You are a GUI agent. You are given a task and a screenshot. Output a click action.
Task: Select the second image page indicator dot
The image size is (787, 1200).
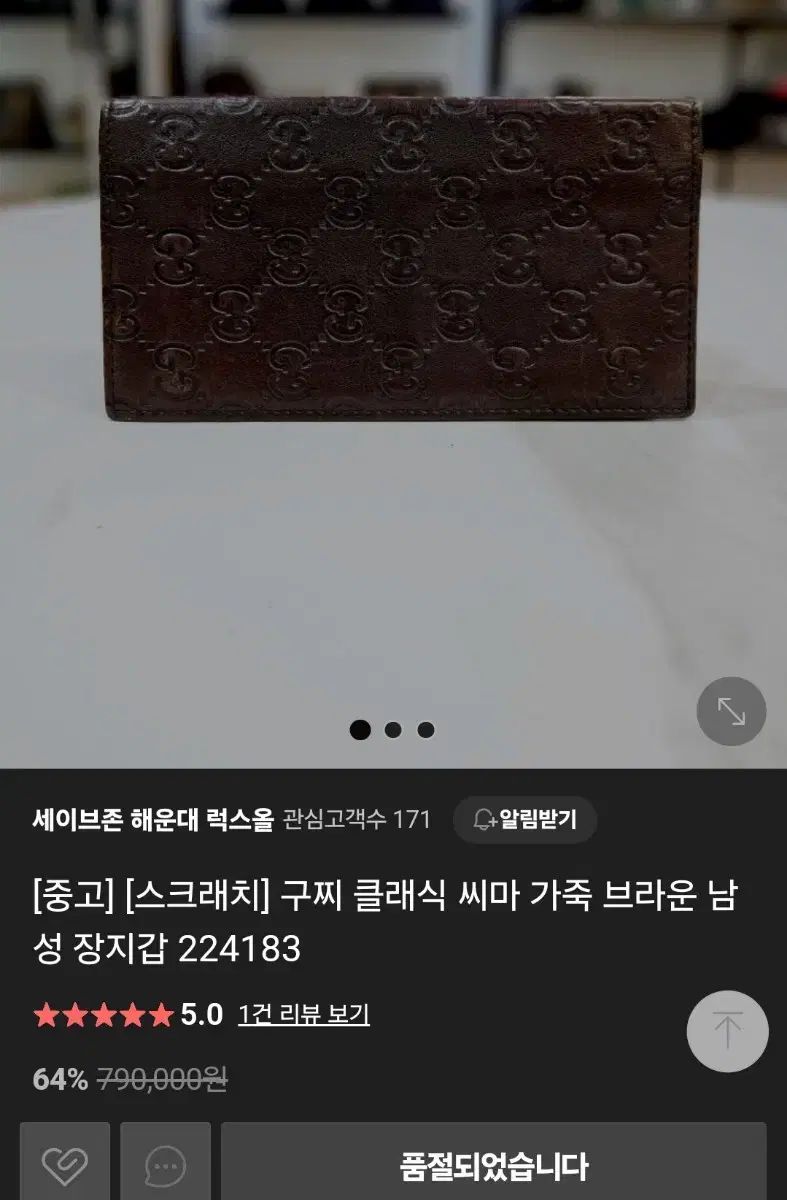click(393, 730)
